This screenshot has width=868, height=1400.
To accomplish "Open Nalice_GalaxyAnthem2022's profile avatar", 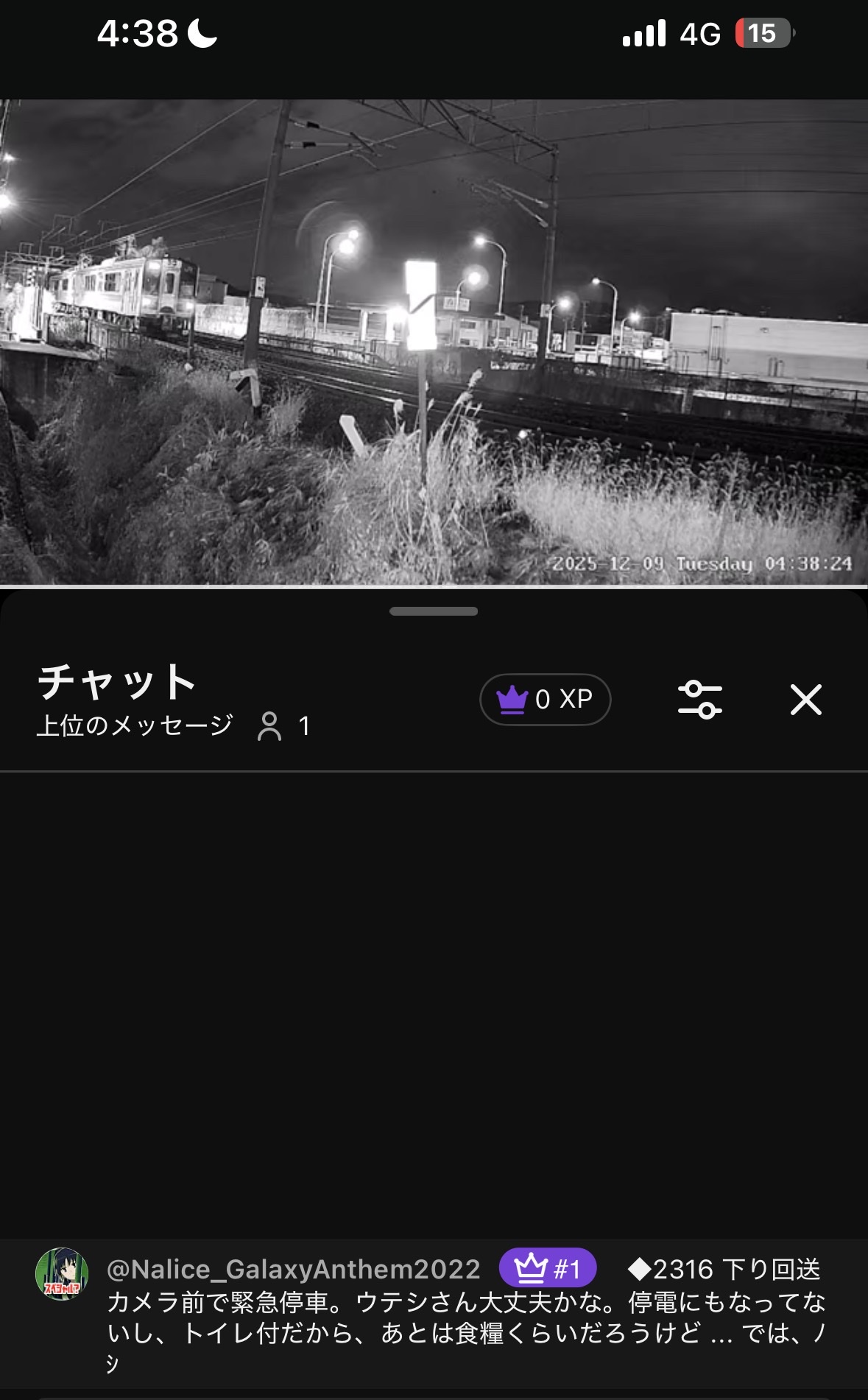I will point(62,1274).
